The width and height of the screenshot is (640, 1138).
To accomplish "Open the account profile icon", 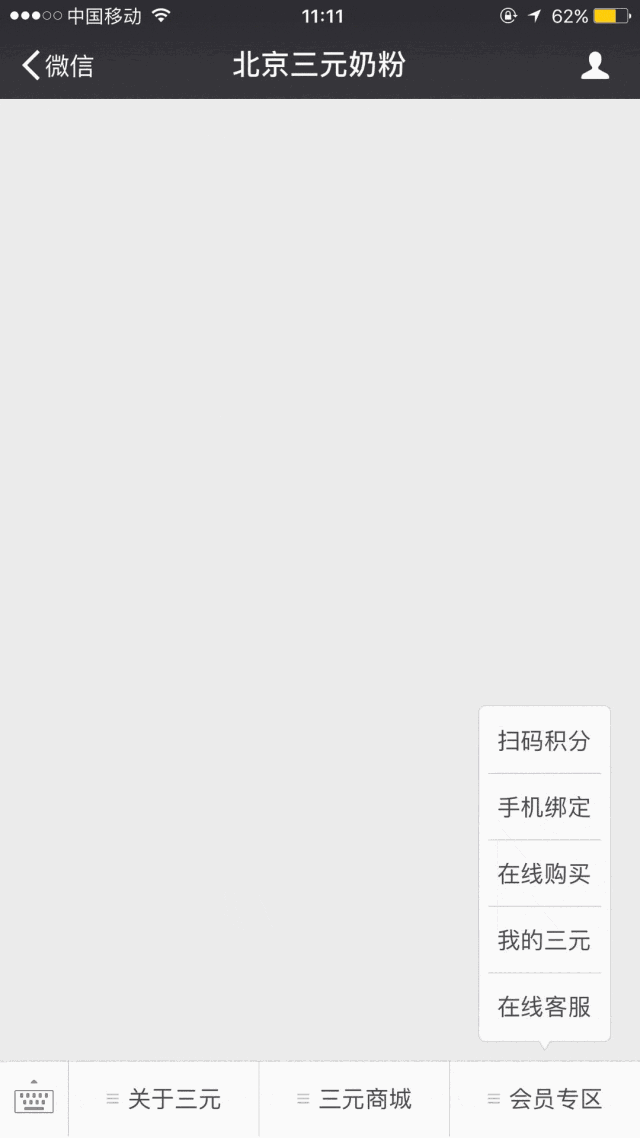I will 594,65.
